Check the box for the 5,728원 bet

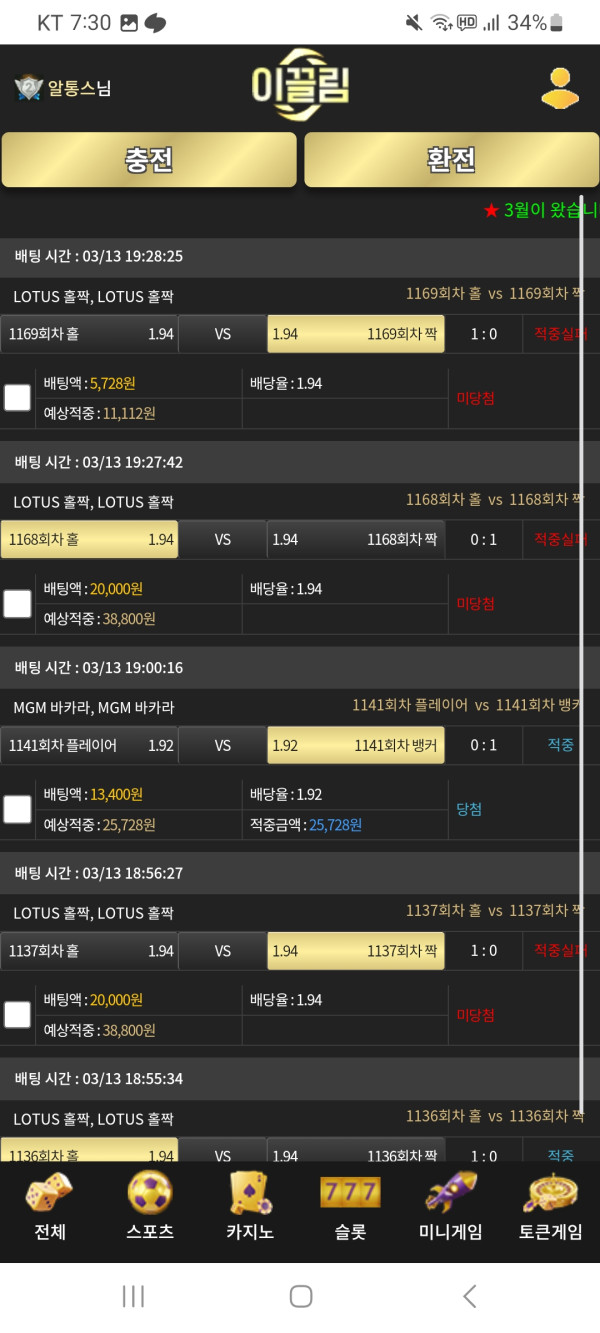17,398
